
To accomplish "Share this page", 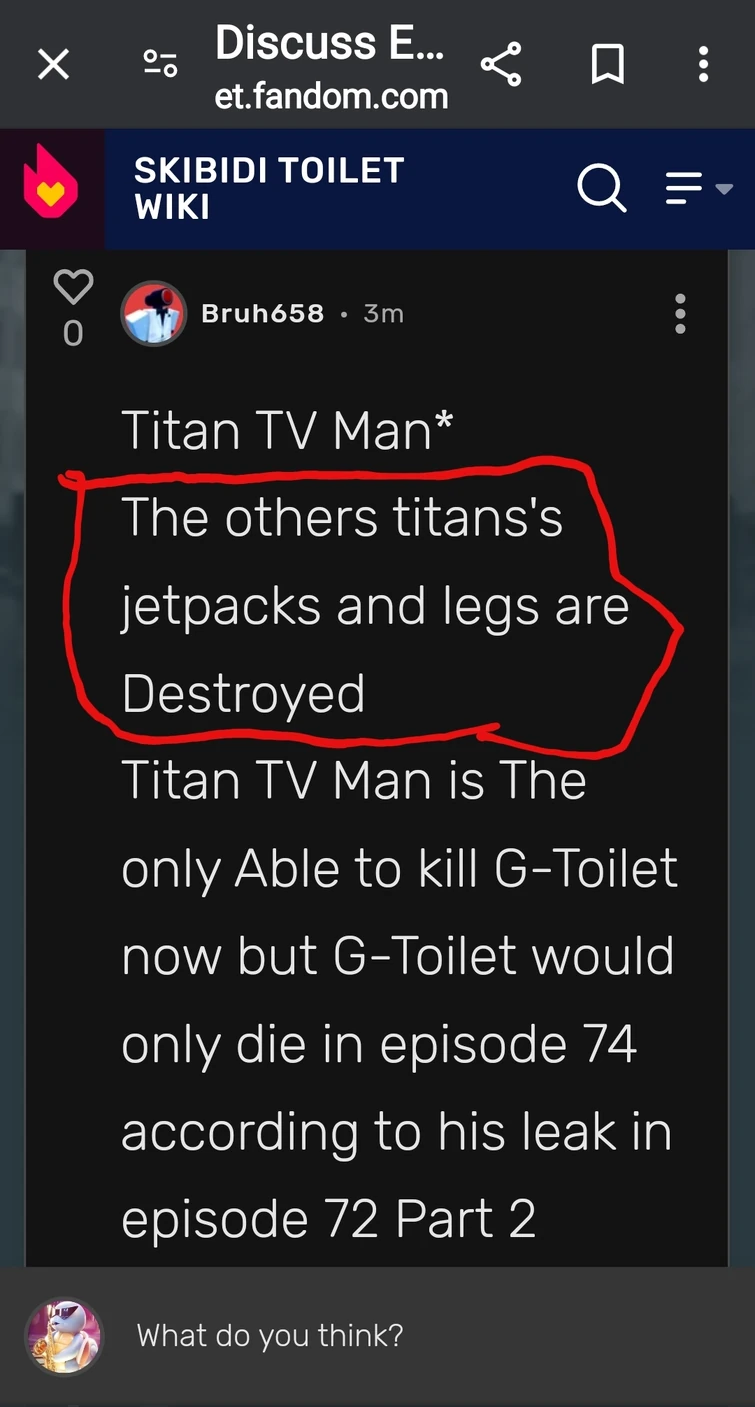I will (501, 66).
